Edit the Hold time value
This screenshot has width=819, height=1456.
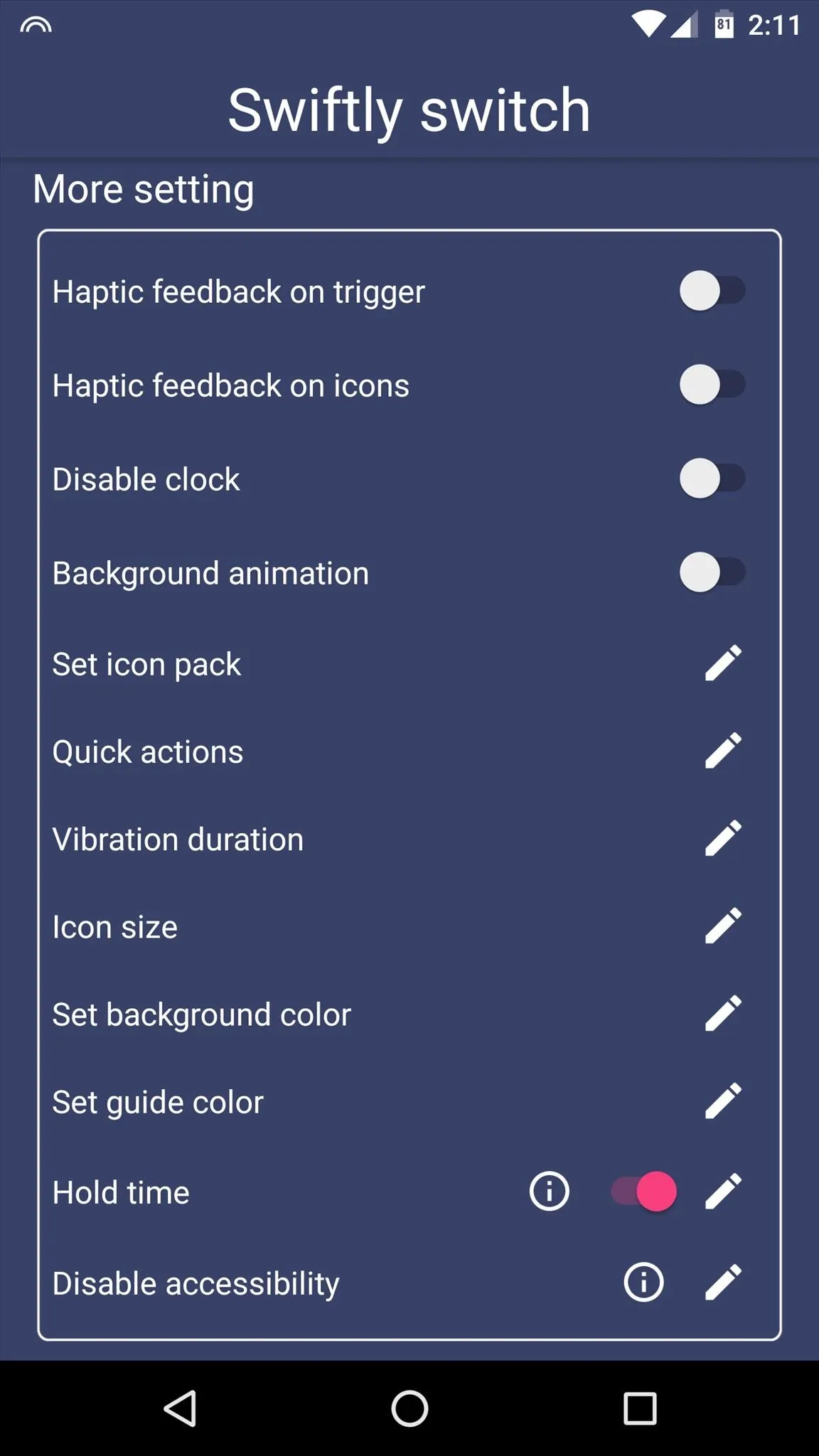pyautogui.click(x=723, y=1191)
